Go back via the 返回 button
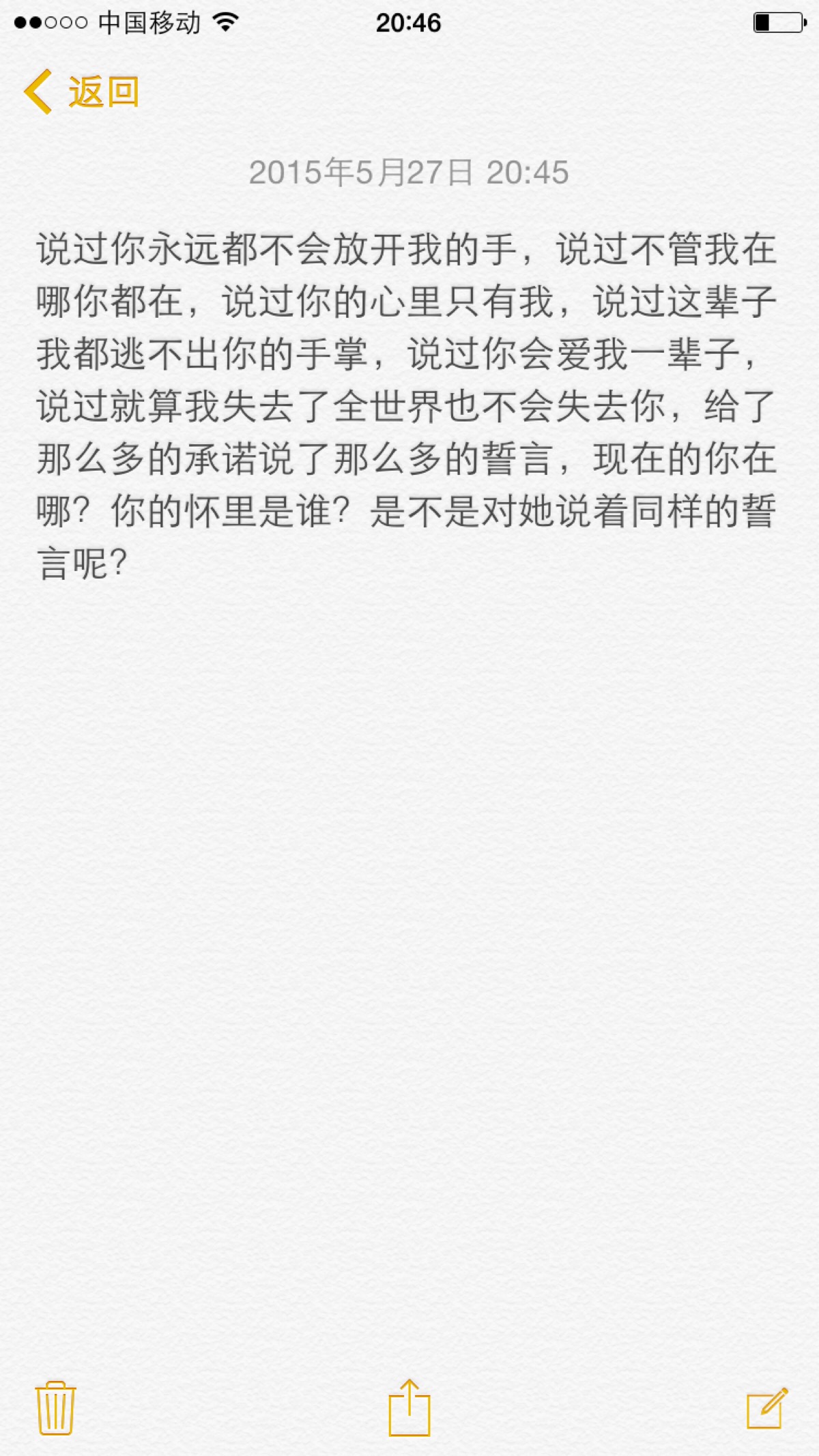The width and height of the screenshot is (819, 1456). tap(83, 92)
